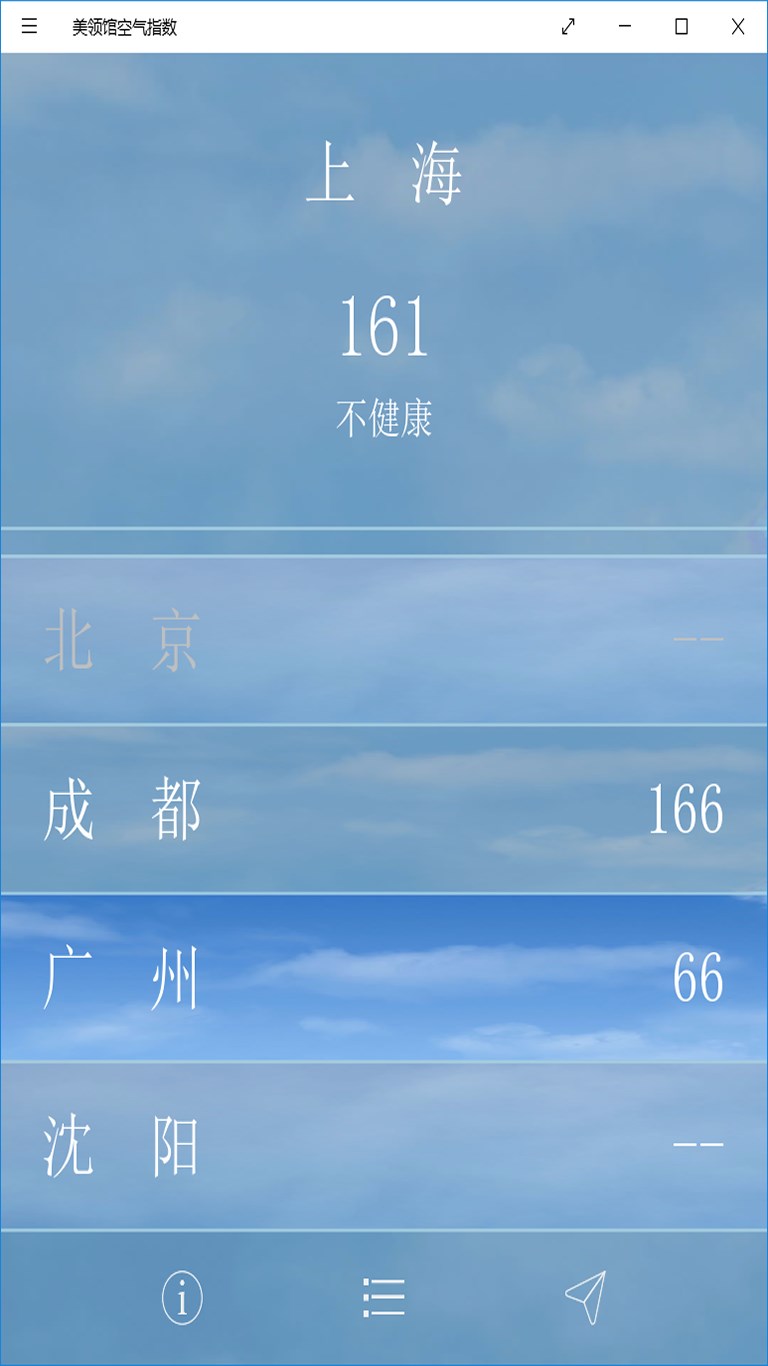Open the hamburger menu in title bar
This screenshot has width=768, height=1366.
click(x=29, y=27)
